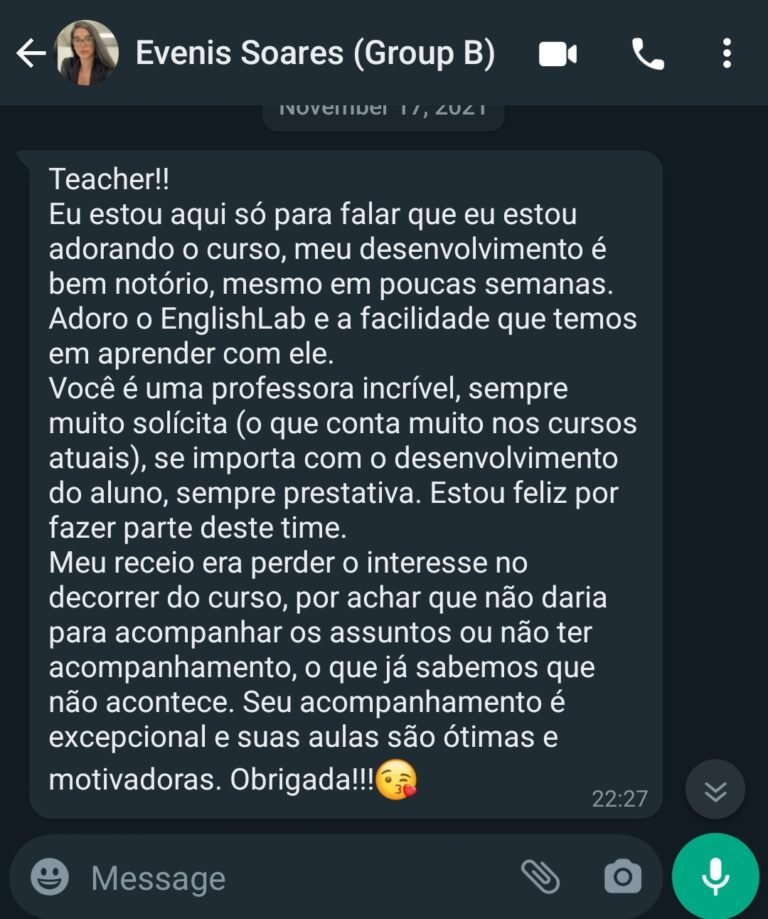The width and height of the screenshot is (768, 919).
Task: Open the emoji picker
Action: 50,878
